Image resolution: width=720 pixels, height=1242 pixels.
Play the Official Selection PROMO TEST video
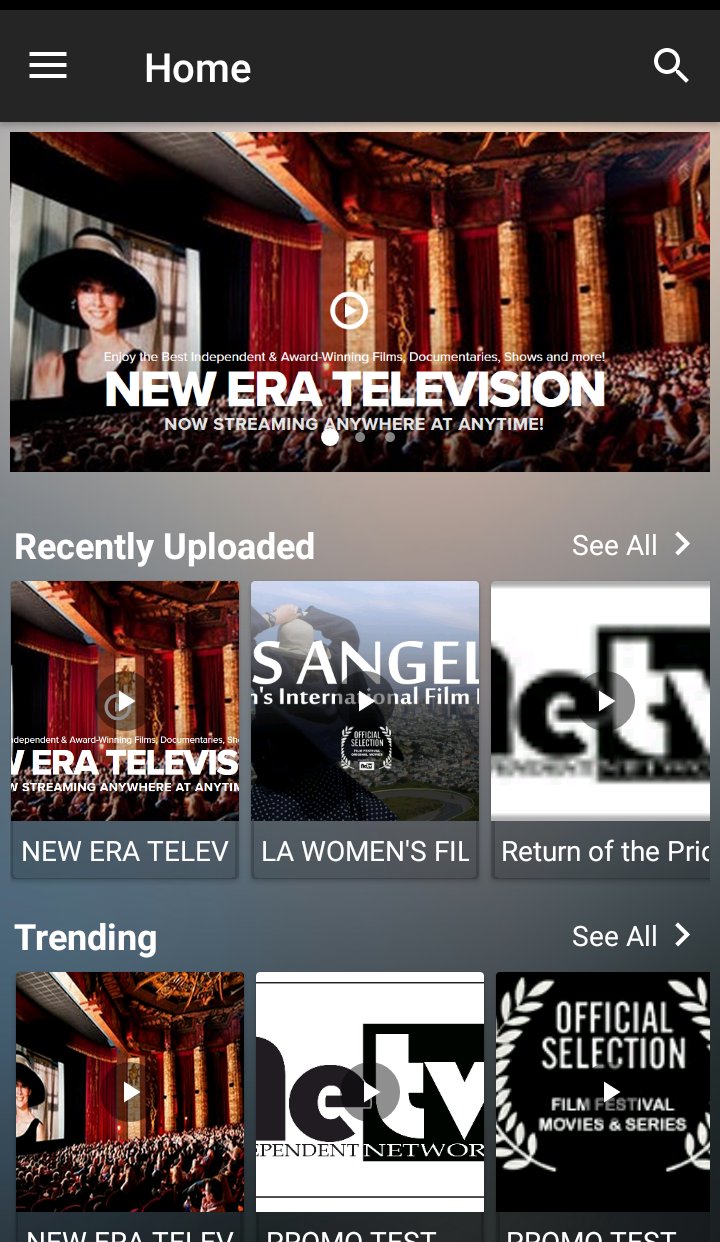pyautogui.click(x=610, y=1092)
